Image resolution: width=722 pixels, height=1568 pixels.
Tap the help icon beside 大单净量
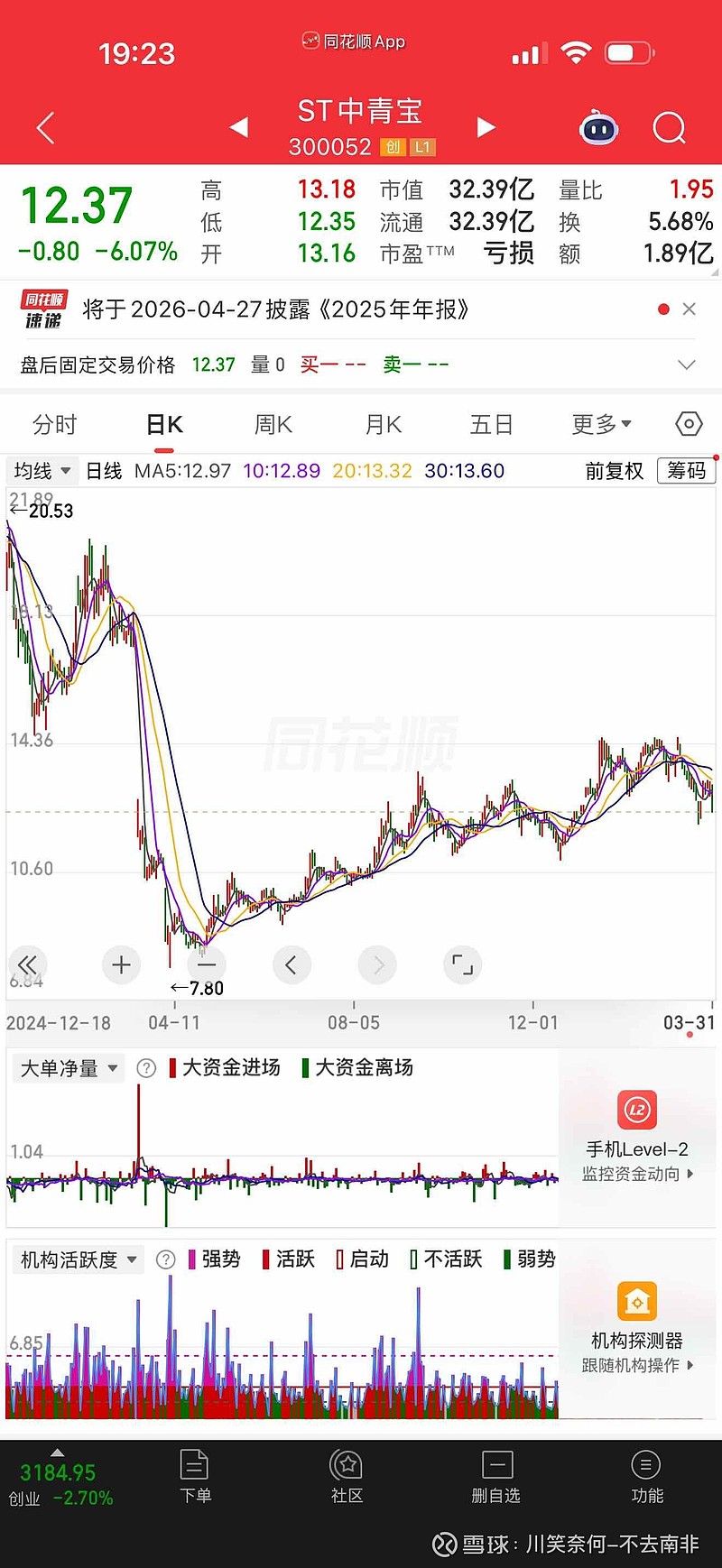[x=146, y=1067]
